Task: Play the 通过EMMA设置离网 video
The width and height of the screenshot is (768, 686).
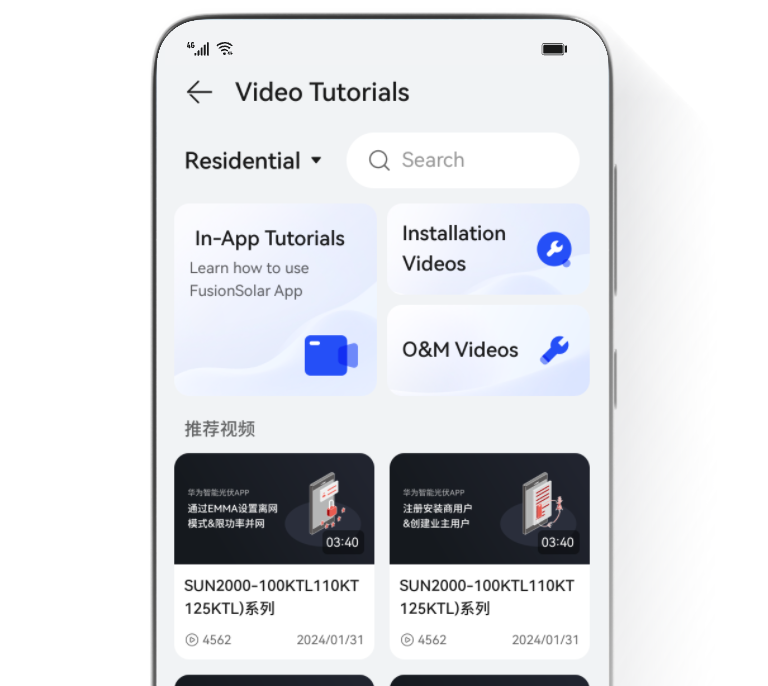Action: click(x=274, y=509)
